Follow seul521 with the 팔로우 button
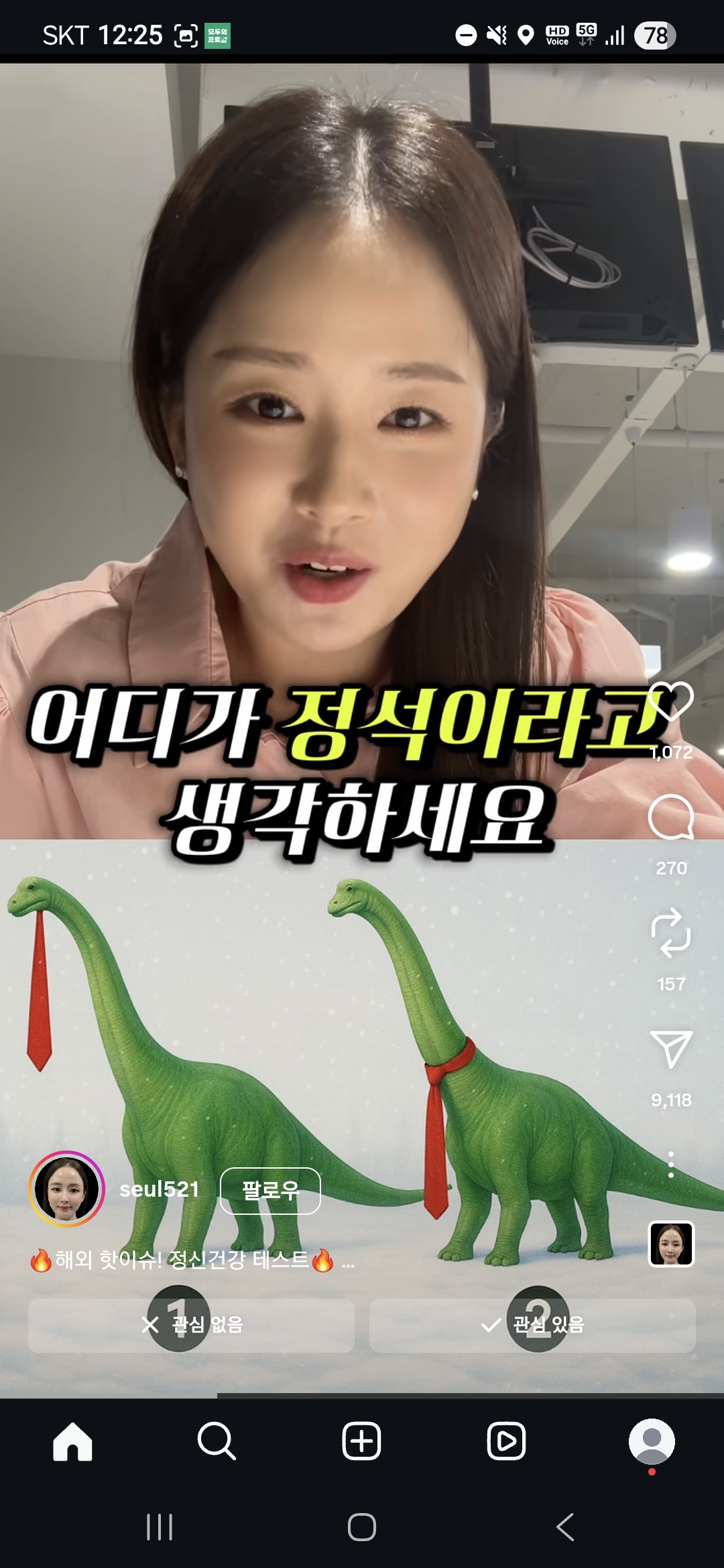724x1568 pixels. [x=270, y=1190]
